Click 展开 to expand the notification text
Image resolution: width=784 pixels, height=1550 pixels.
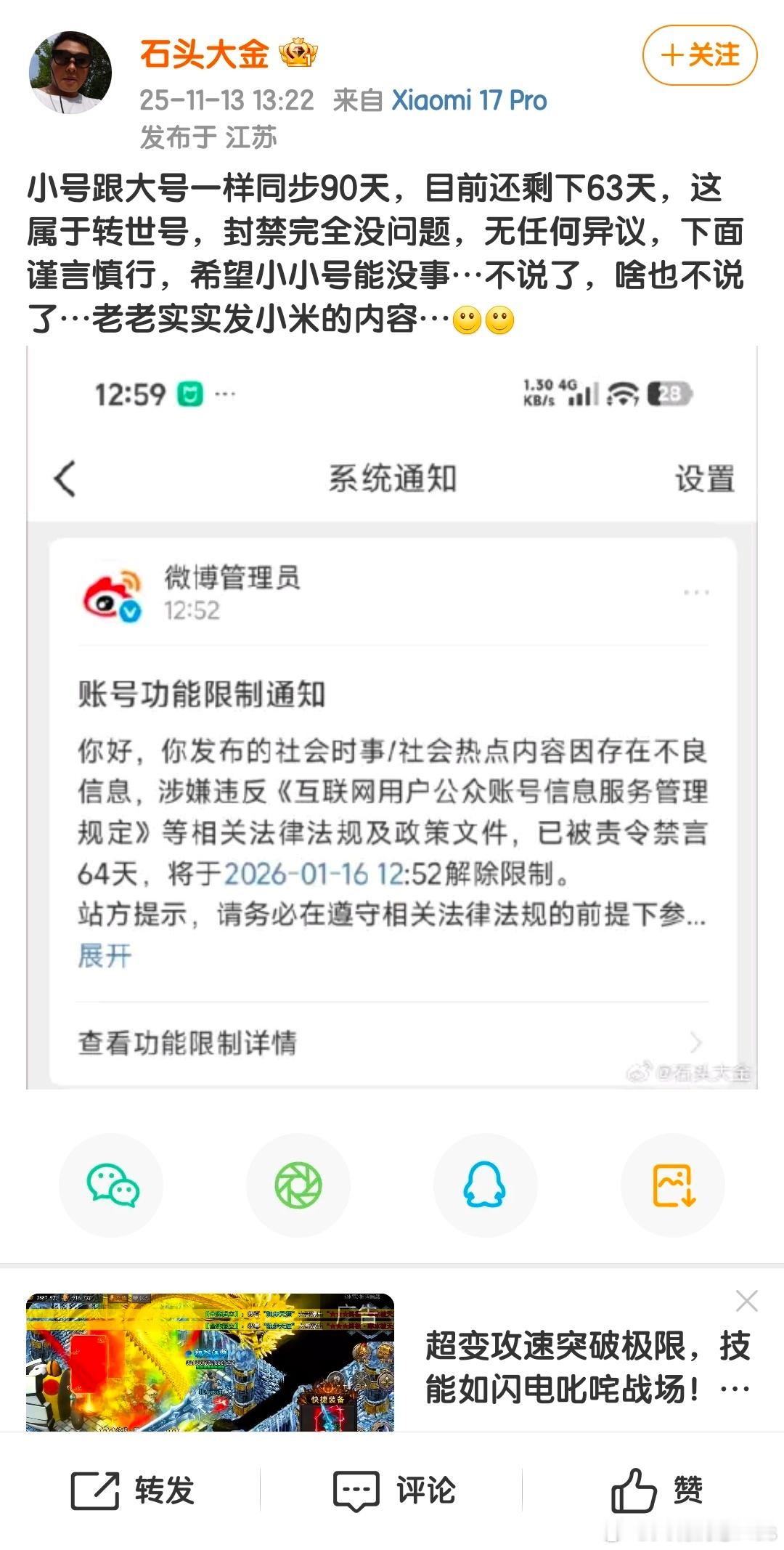(101, 957)
